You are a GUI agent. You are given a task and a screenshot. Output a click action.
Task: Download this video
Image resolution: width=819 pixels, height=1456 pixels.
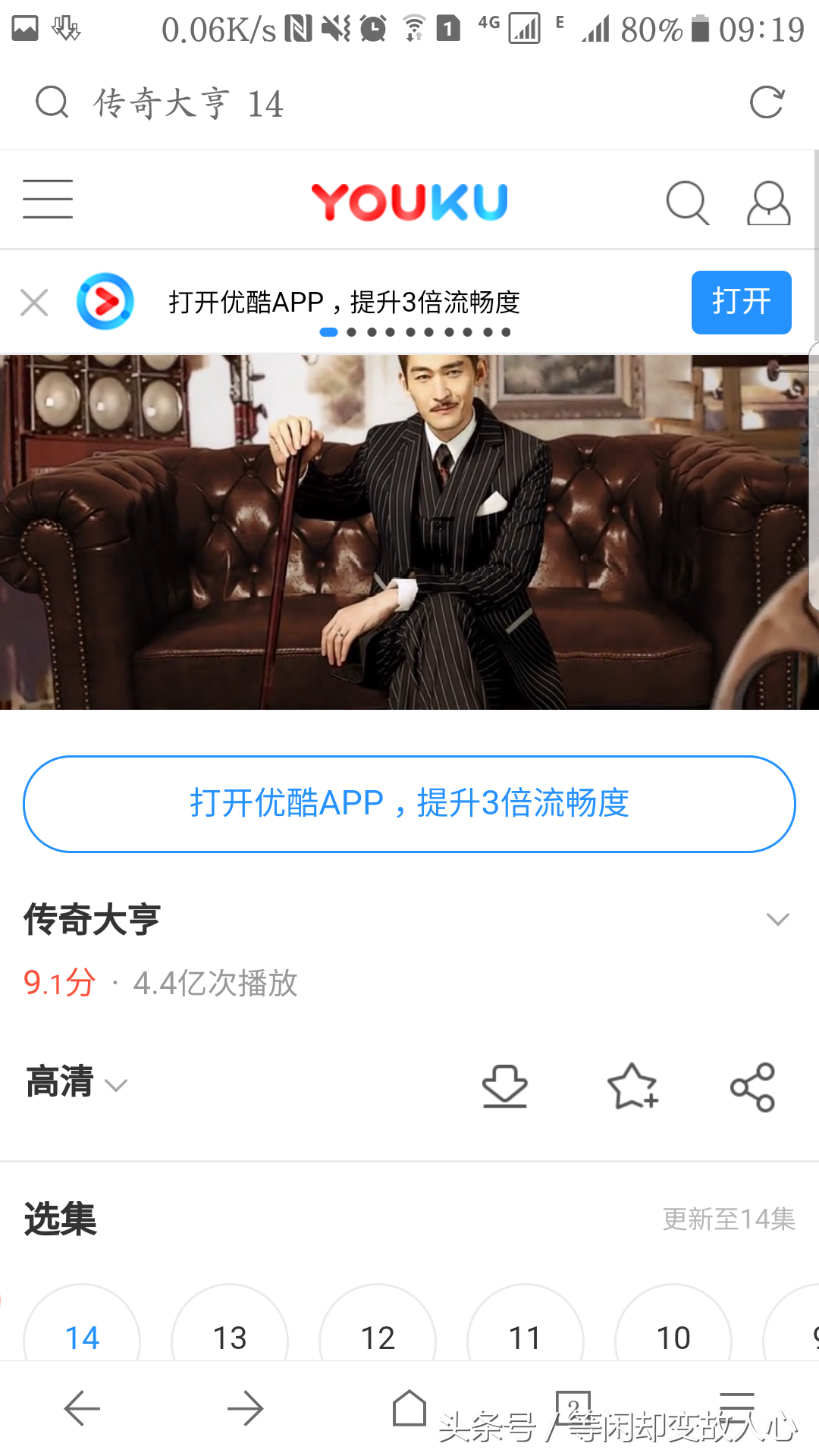point(504,1086)
